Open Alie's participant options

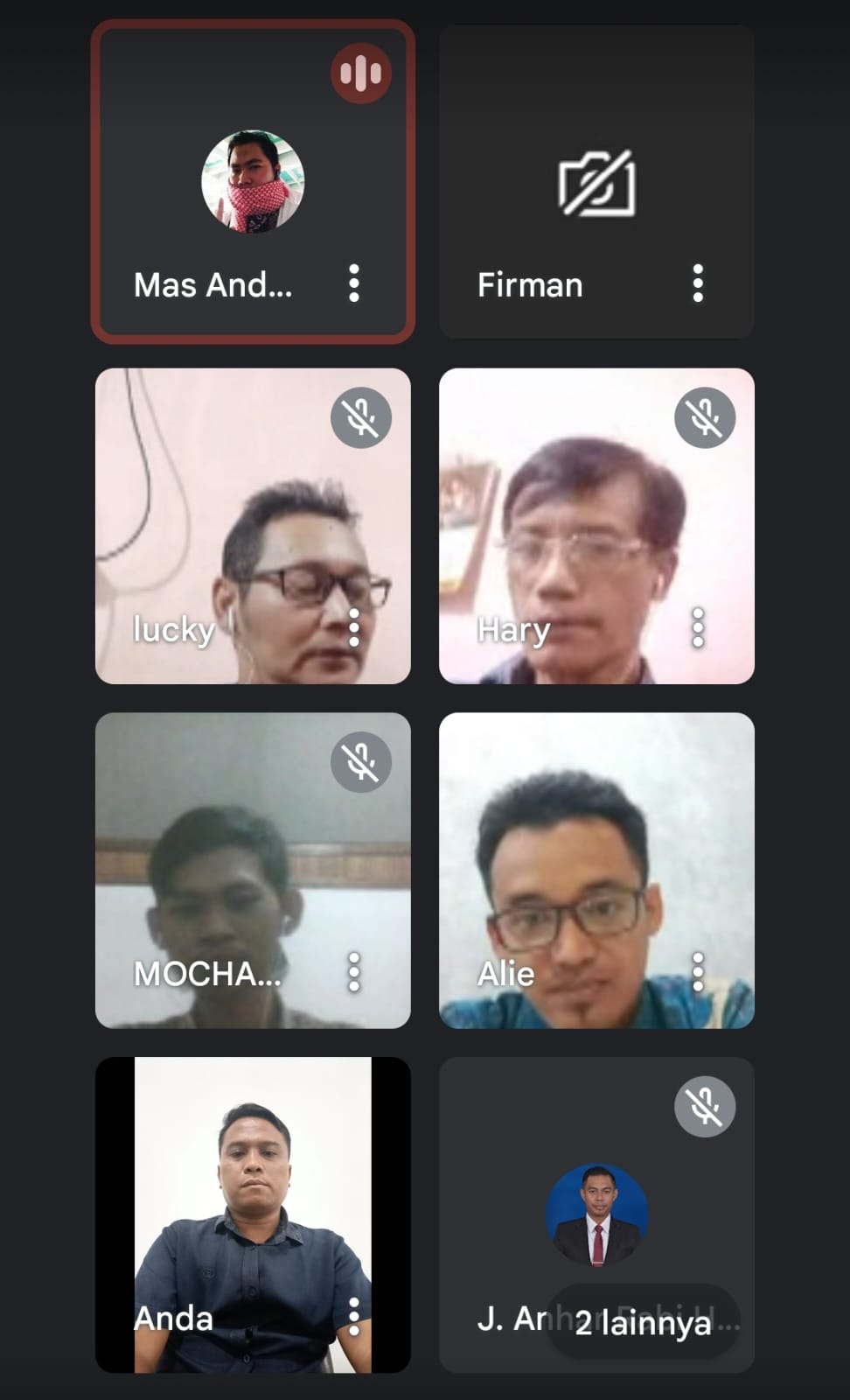point(698,972)
